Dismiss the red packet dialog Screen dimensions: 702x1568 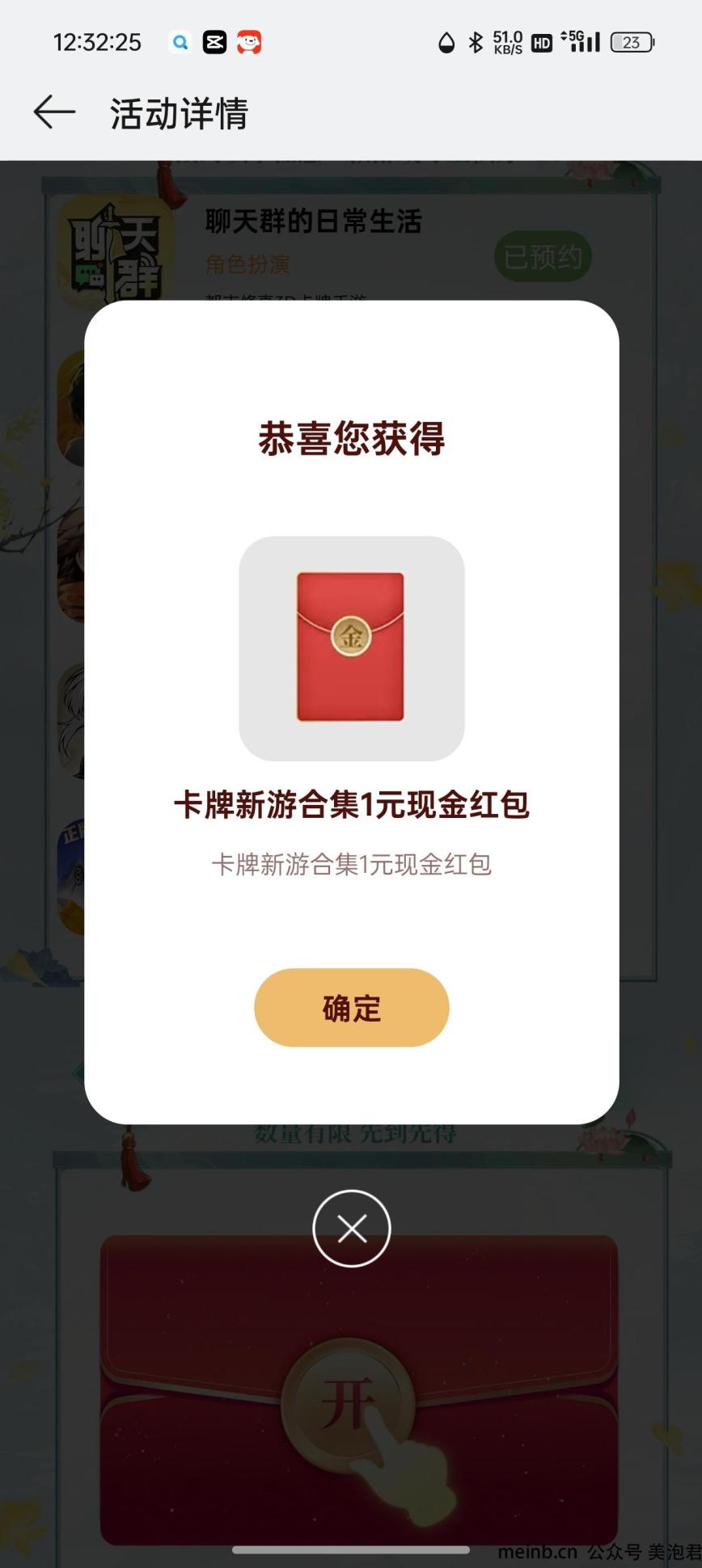pos(352,1229)
